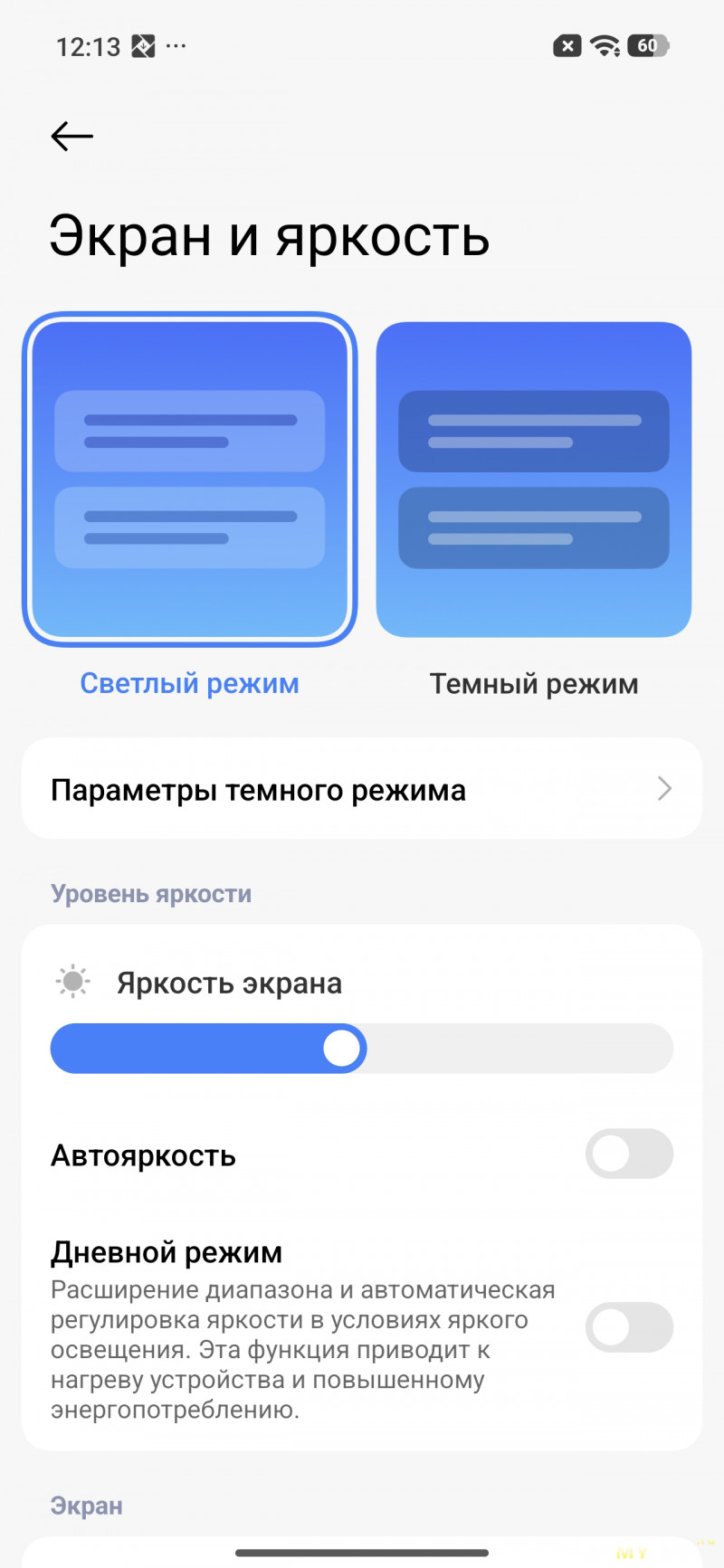Open Параметры темного режима
724x1568 pixels.
pos(362,789)
